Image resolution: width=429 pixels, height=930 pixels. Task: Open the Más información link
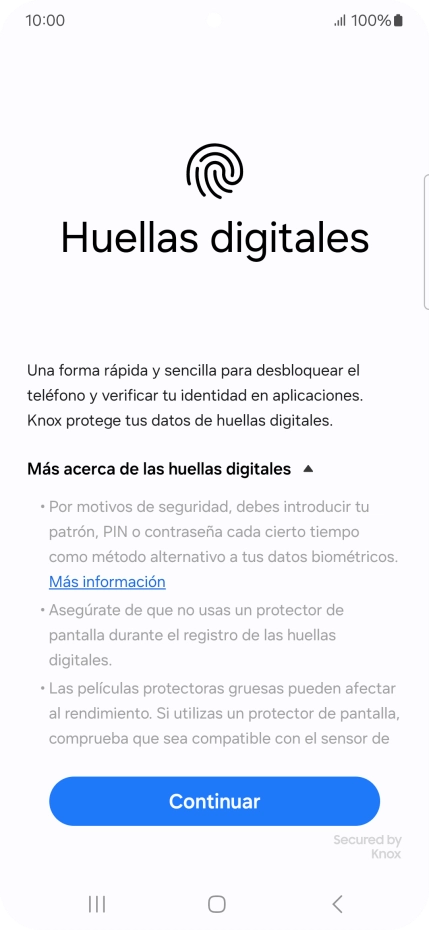pos(107,582)
